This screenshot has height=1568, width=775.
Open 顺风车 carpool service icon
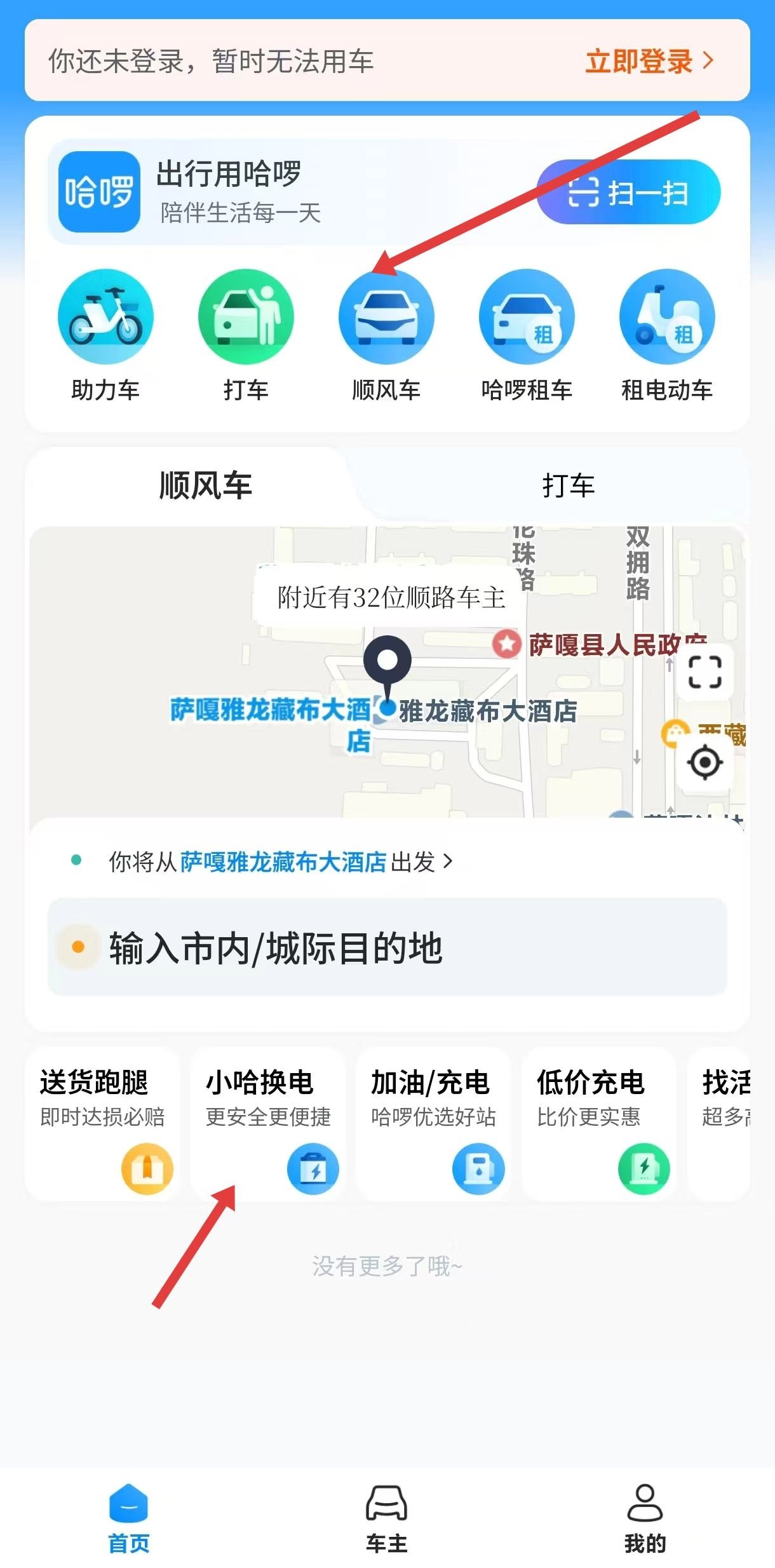point(386,317)
